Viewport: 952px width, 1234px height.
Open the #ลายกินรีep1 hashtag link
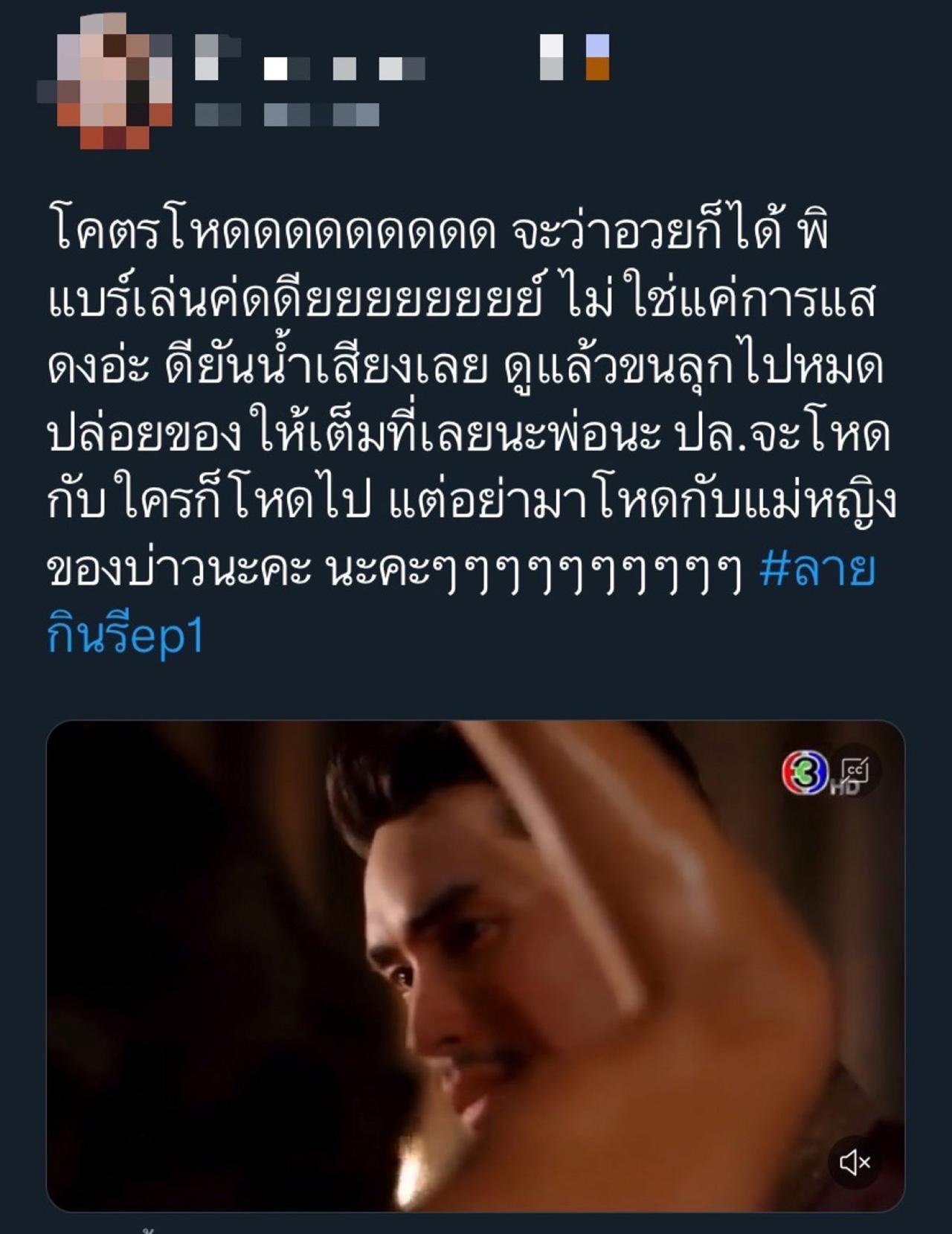pos(817,572)
